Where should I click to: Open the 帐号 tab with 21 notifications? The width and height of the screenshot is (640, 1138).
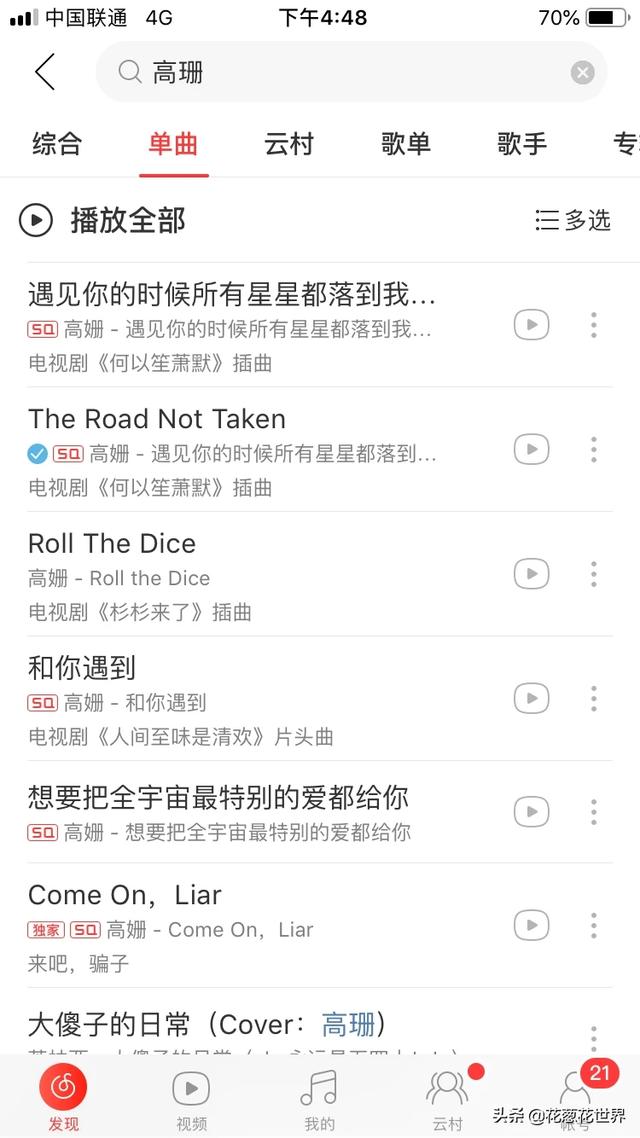[x=576, y=1096]
